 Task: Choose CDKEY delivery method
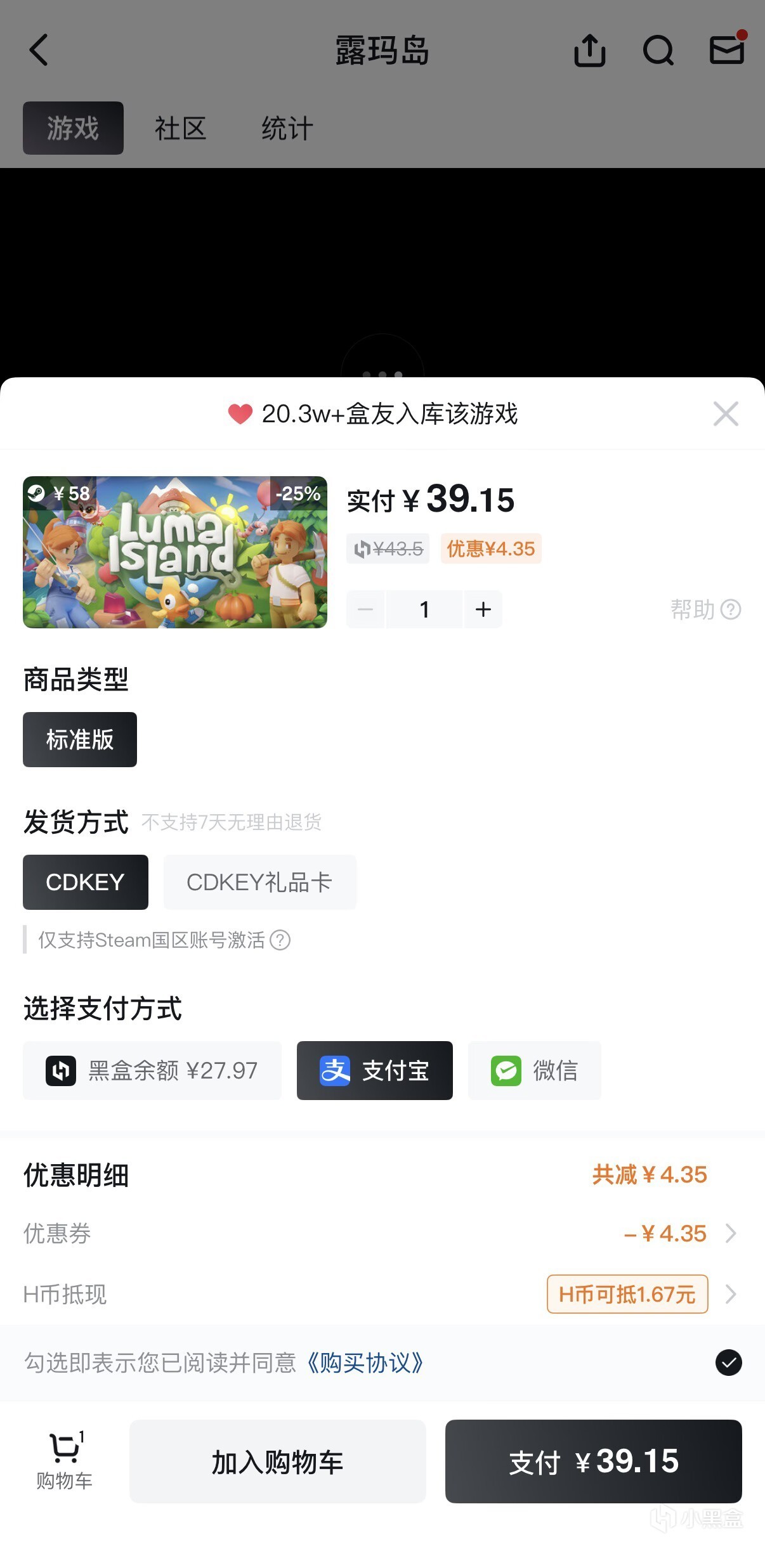coord(86,882)
